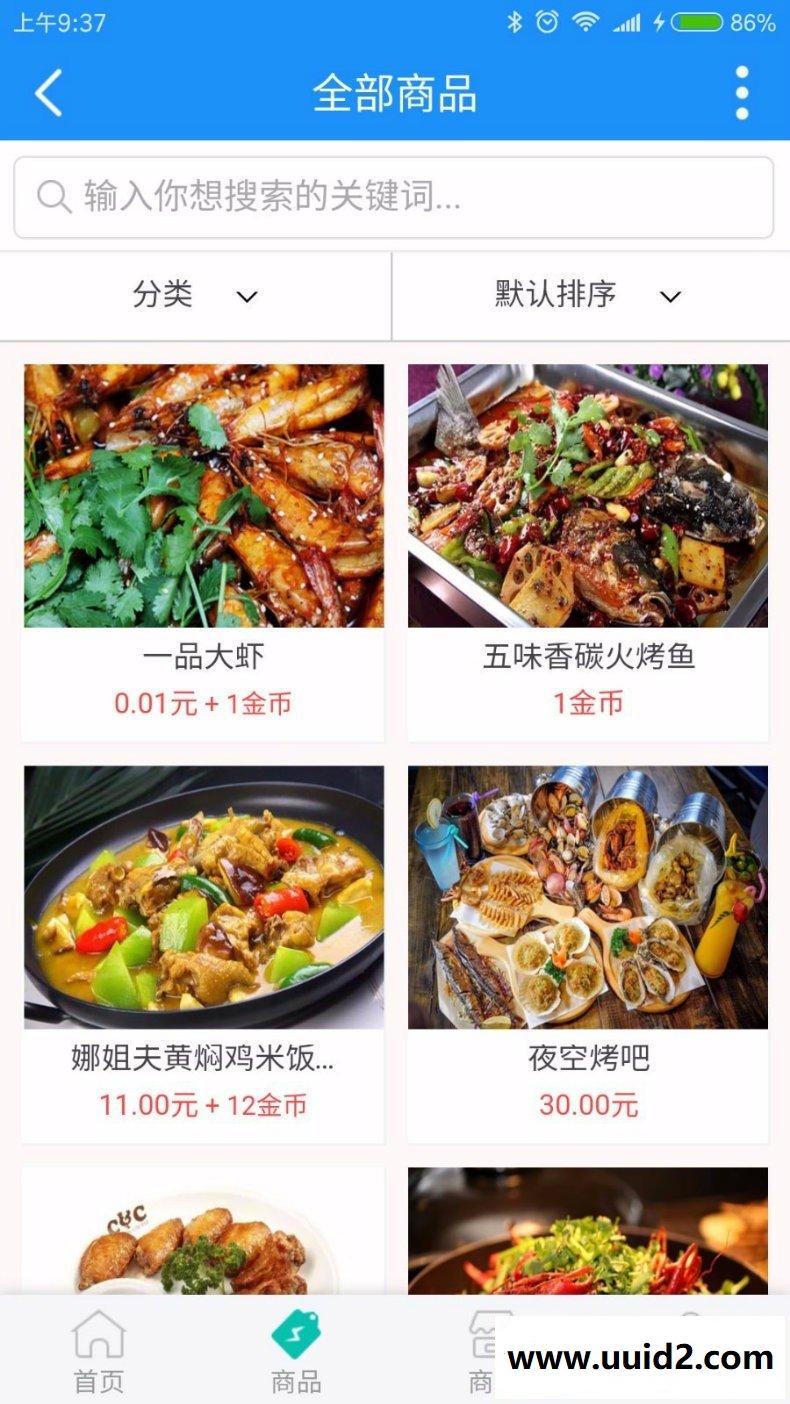Switch to the 商品 tab
This screenshot has width=790, height=1404.
pos(296,1355)
